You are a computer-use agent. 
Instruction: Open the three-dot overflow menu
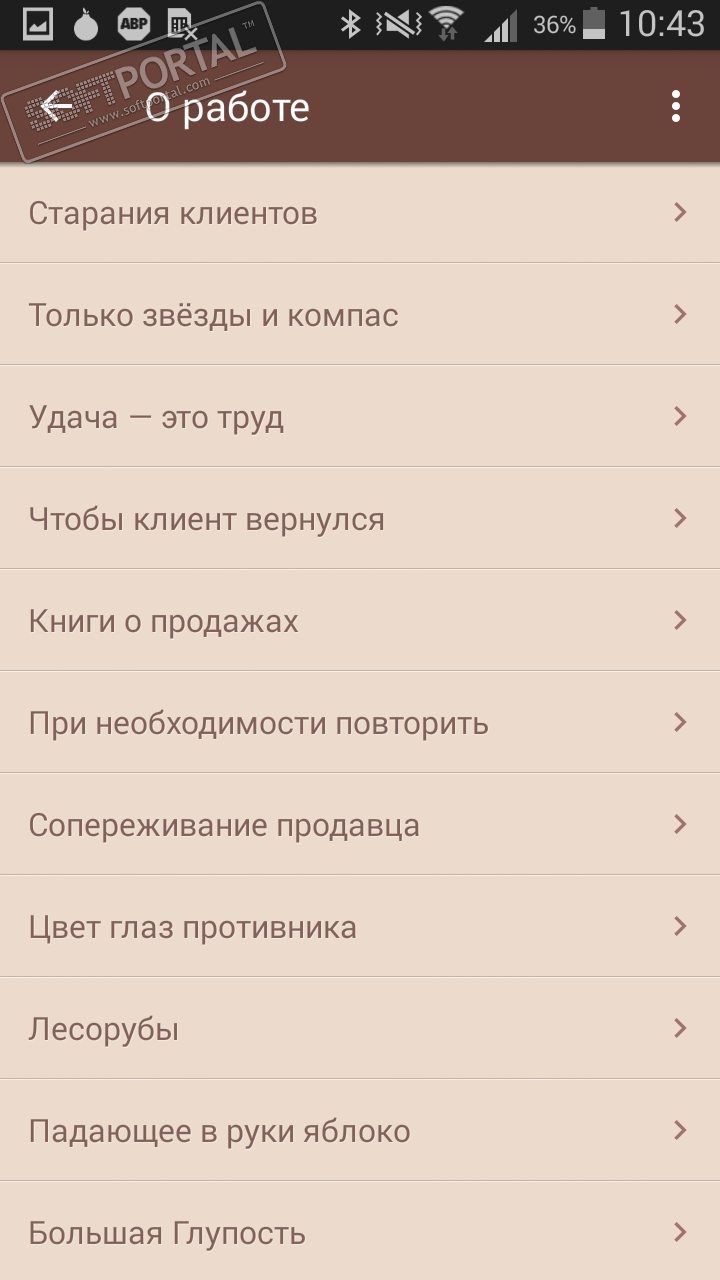coord(676,107)
